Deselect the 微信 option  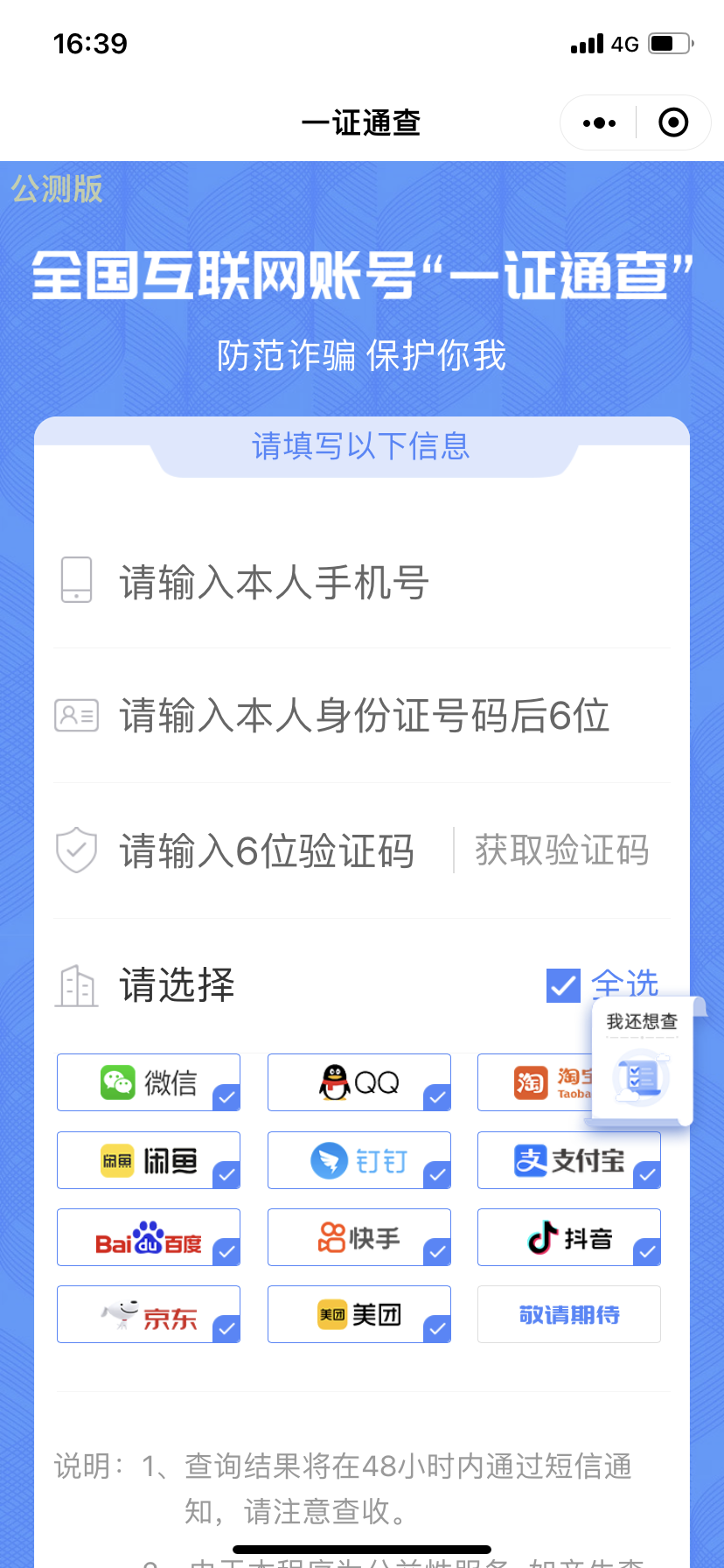149,1082
